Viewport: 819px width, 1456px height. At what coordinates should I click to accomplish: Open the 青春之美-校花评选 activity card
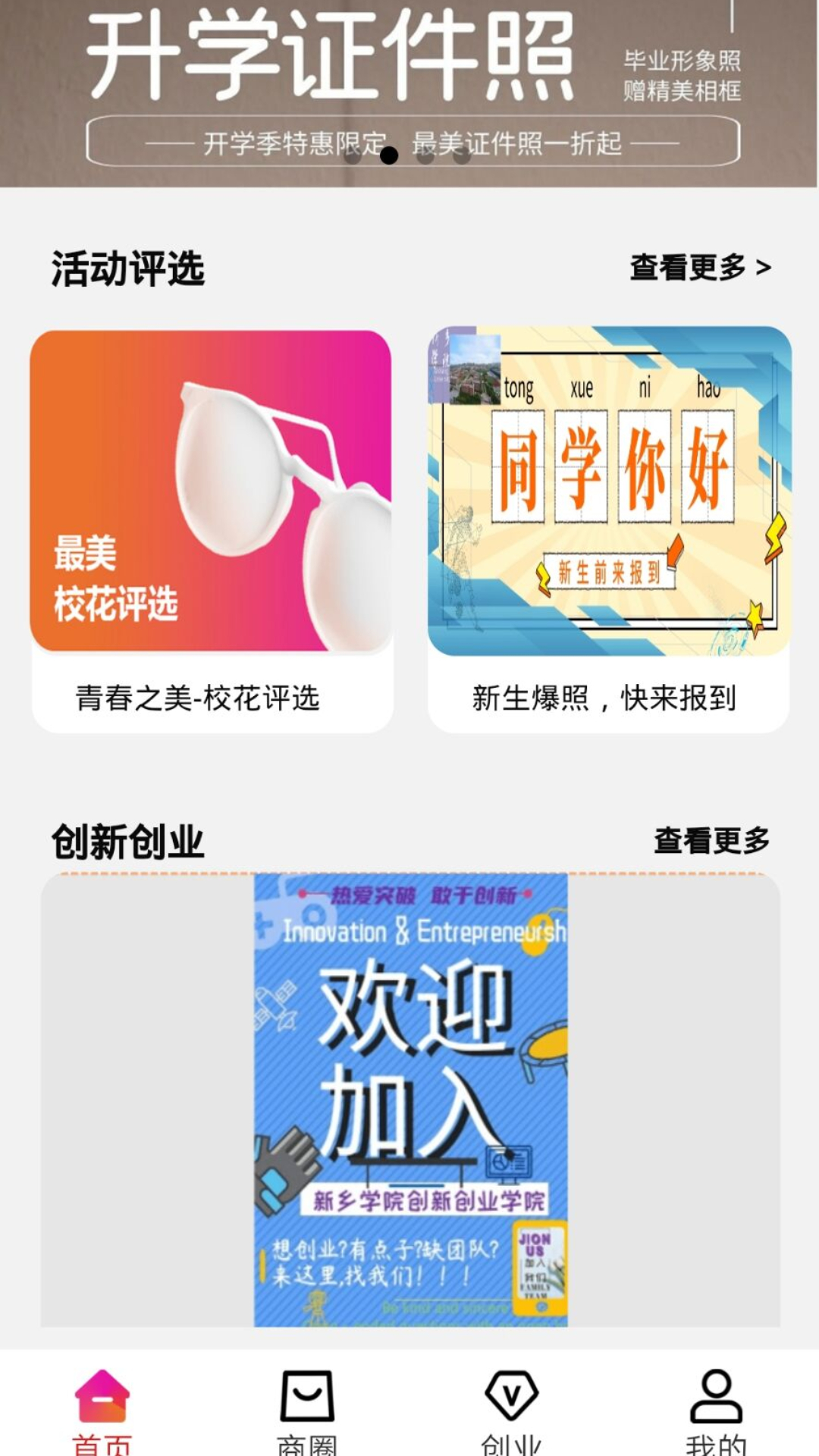(x=212, y=531)
